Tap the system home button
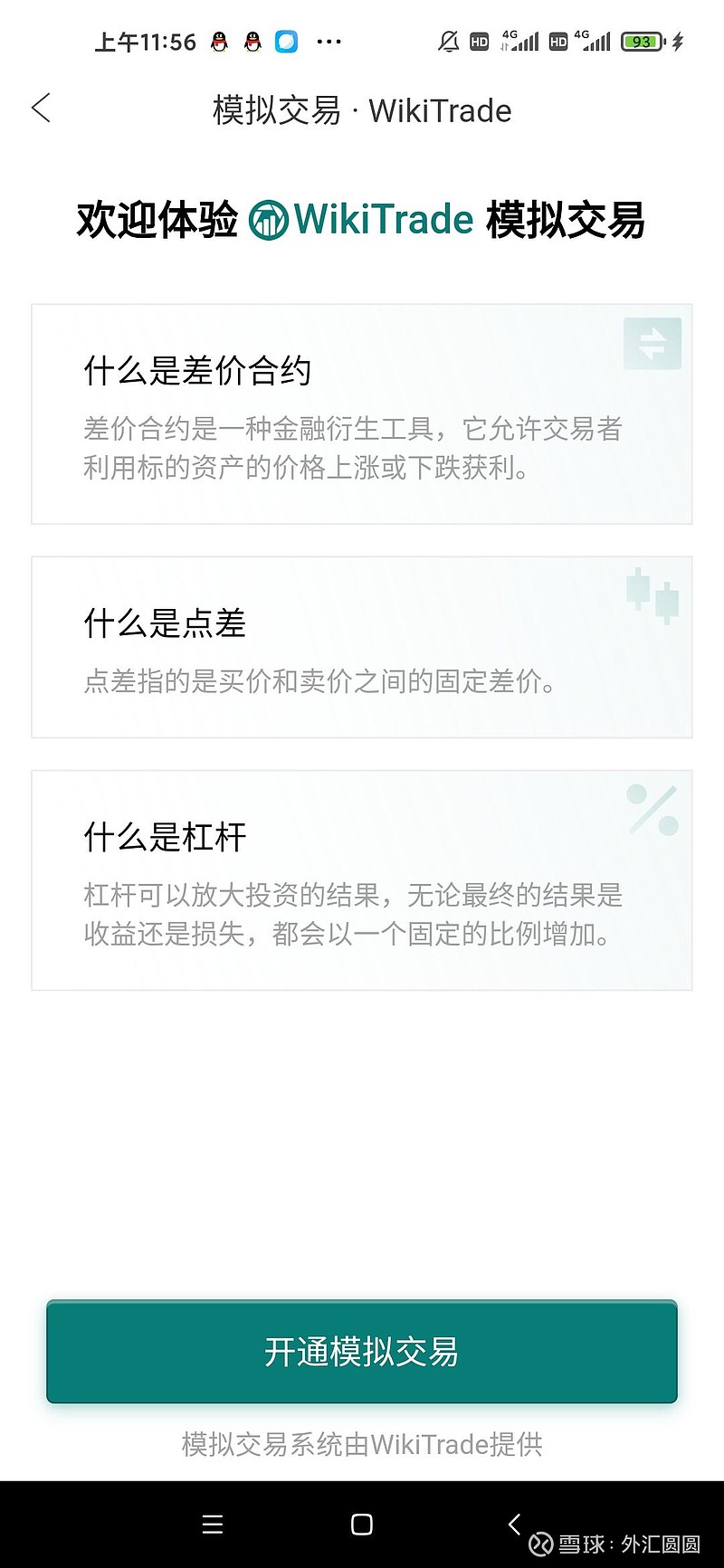The height and width of the screenshot is (1568, 724). [362, 1525]
